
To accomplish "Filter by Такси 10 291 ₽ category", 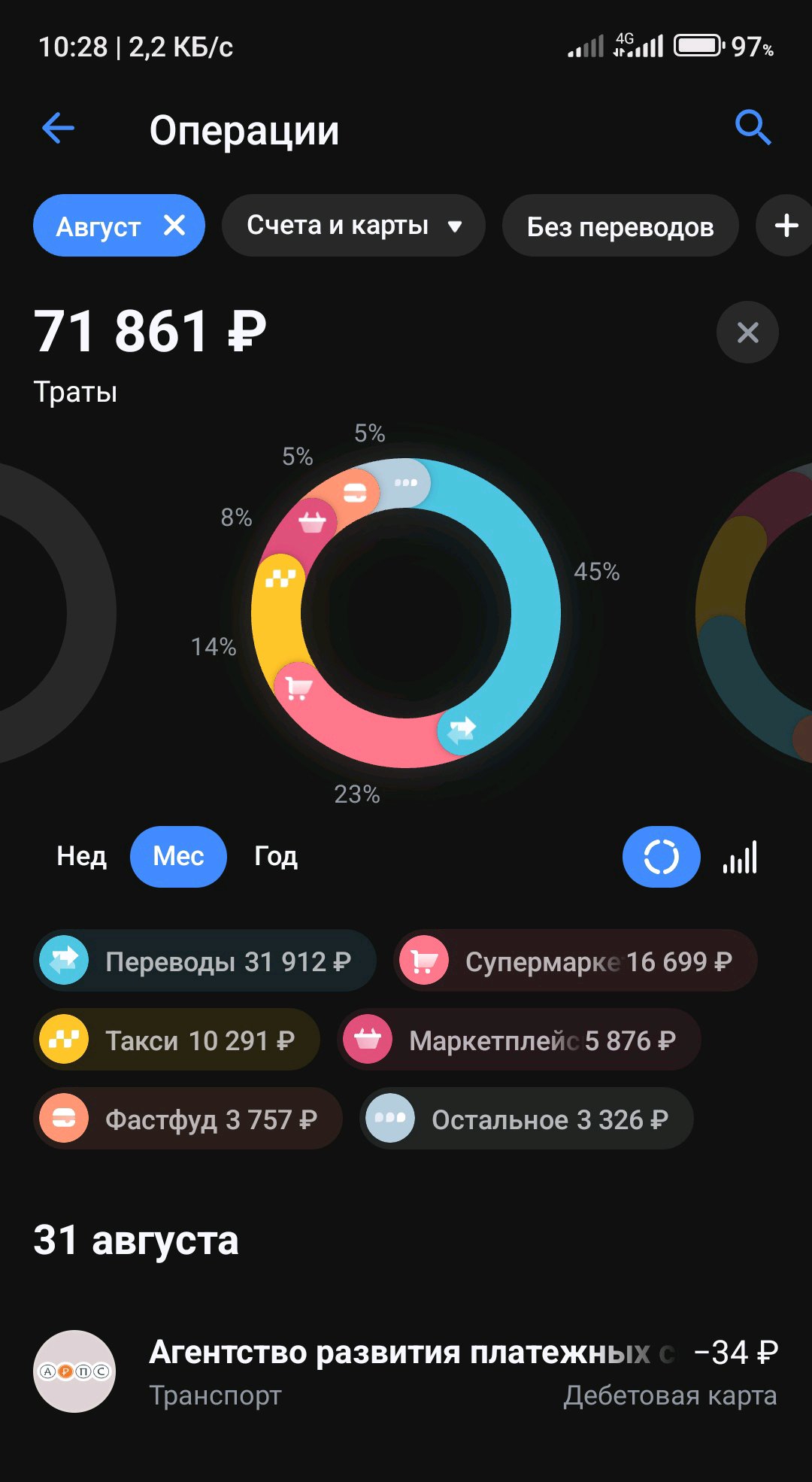I will (x=177, y=1040).
